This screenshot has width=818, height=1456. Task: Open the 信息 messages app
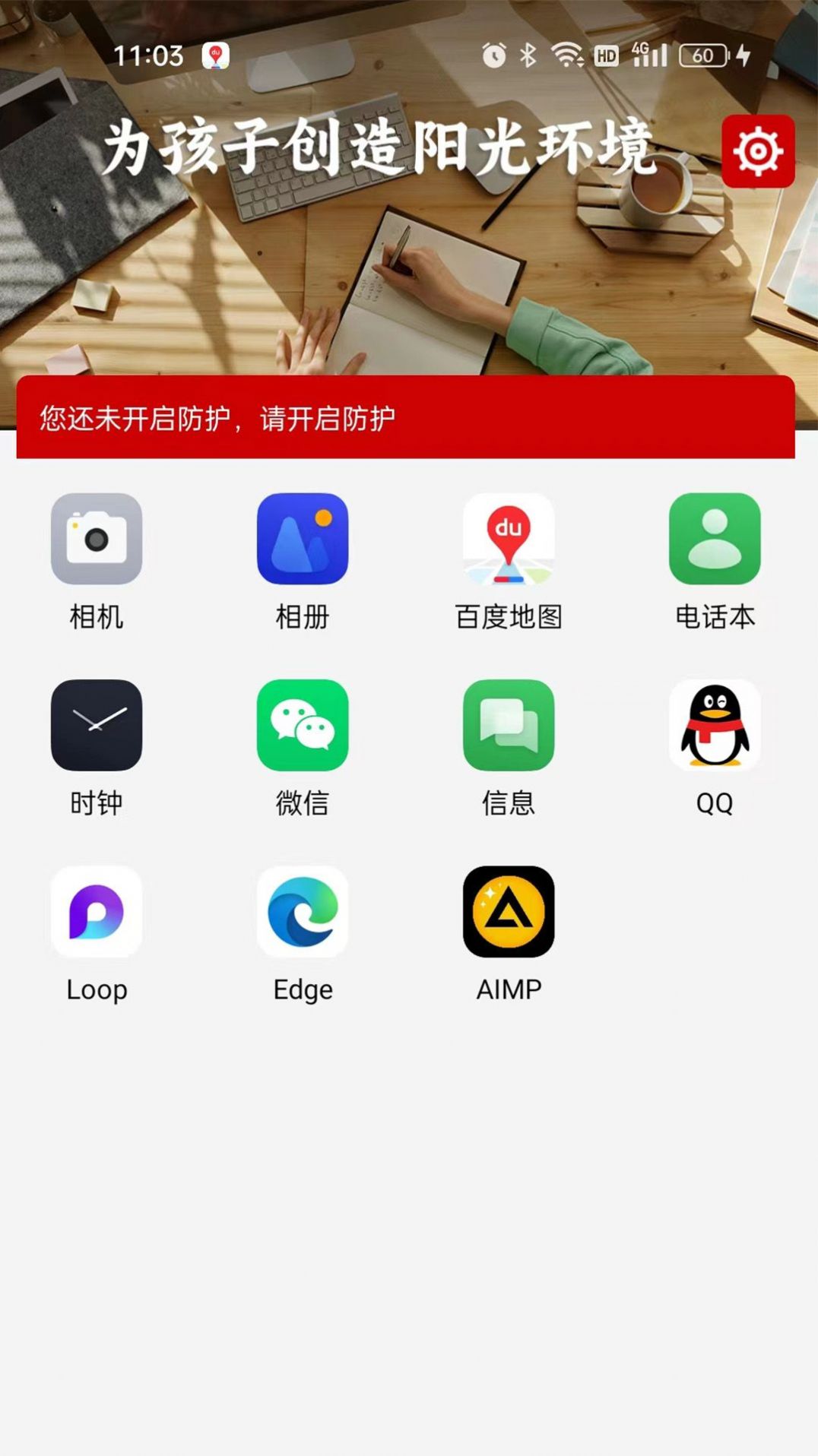pyautogui.click(x=509, y=725)
